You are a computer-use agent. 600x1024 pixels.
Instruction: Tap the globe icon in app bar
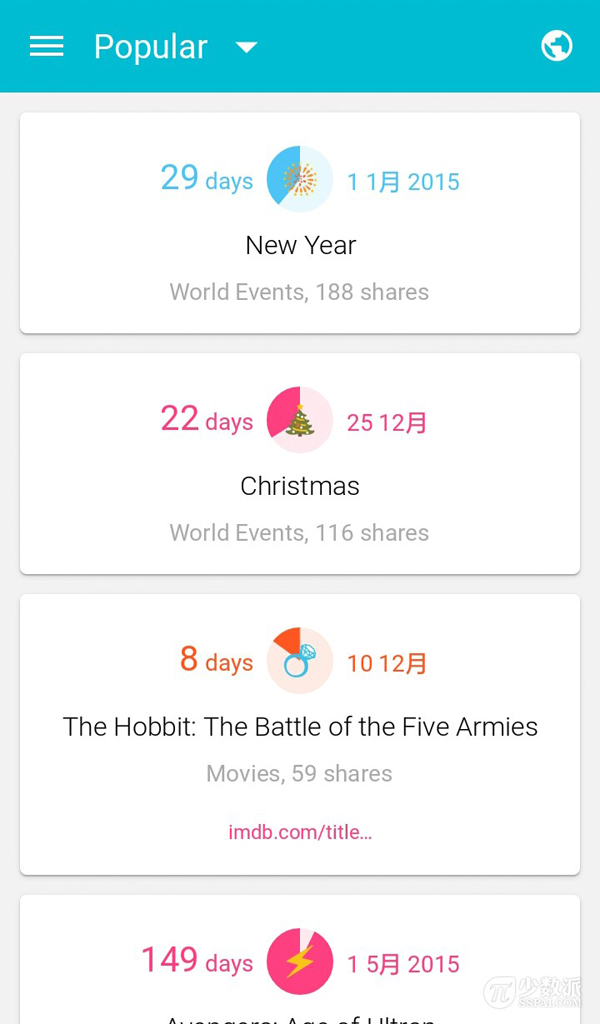(x=557, y=46)
